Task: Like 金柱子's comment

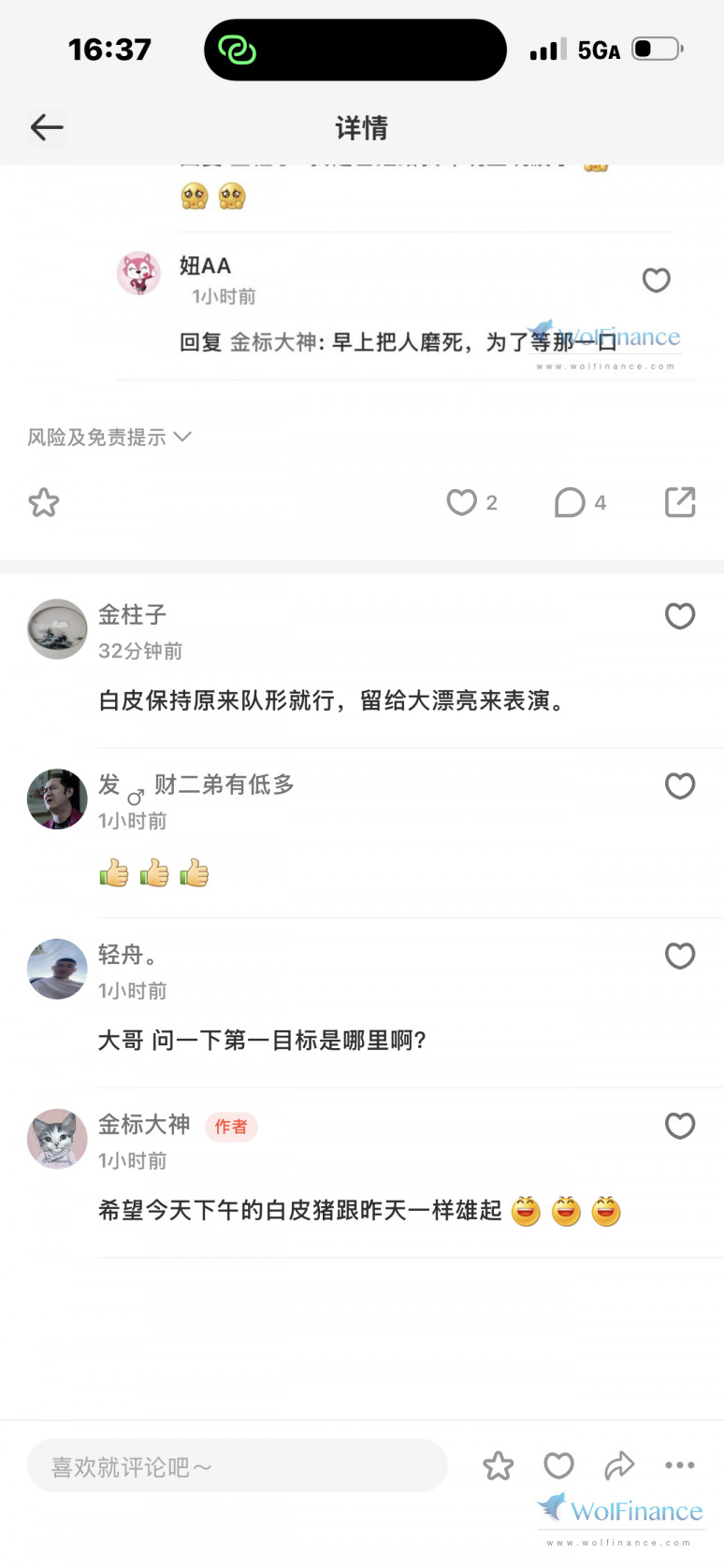Action: click(680, 616)
